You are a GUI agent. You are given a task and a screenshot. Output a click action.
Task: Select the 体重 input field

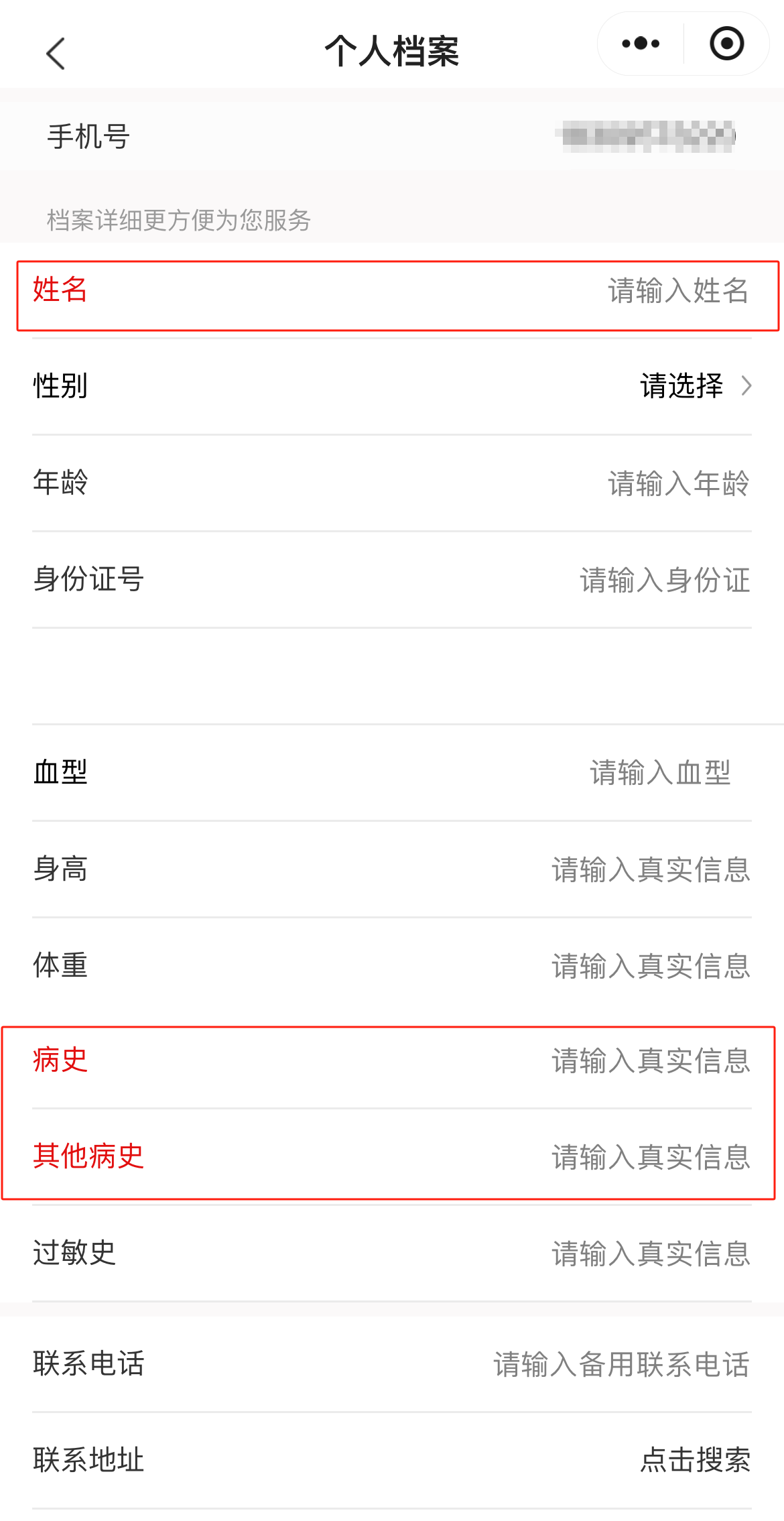(x=650, y=966)
